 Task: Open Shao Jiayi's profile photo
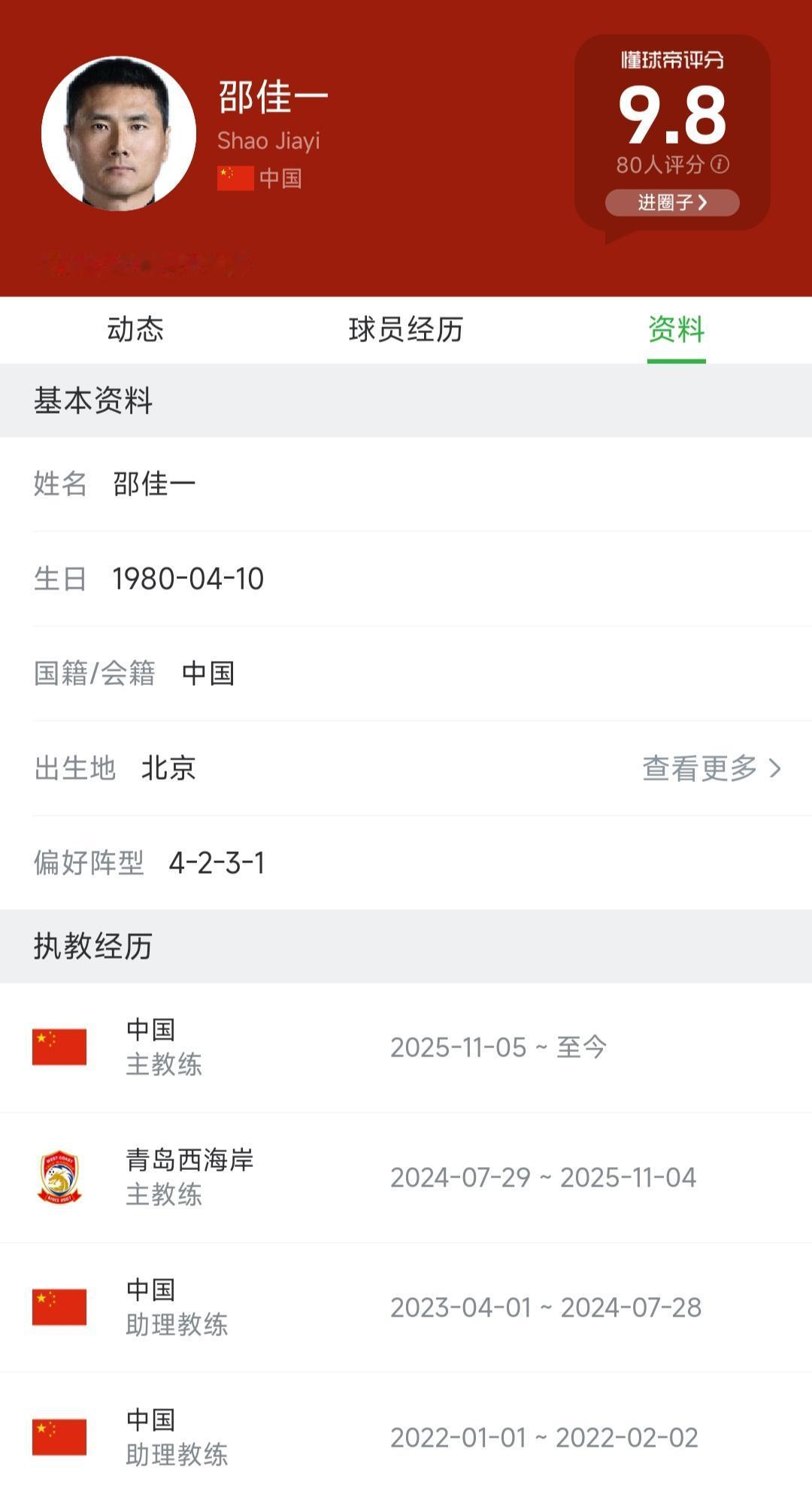[119, 133]
